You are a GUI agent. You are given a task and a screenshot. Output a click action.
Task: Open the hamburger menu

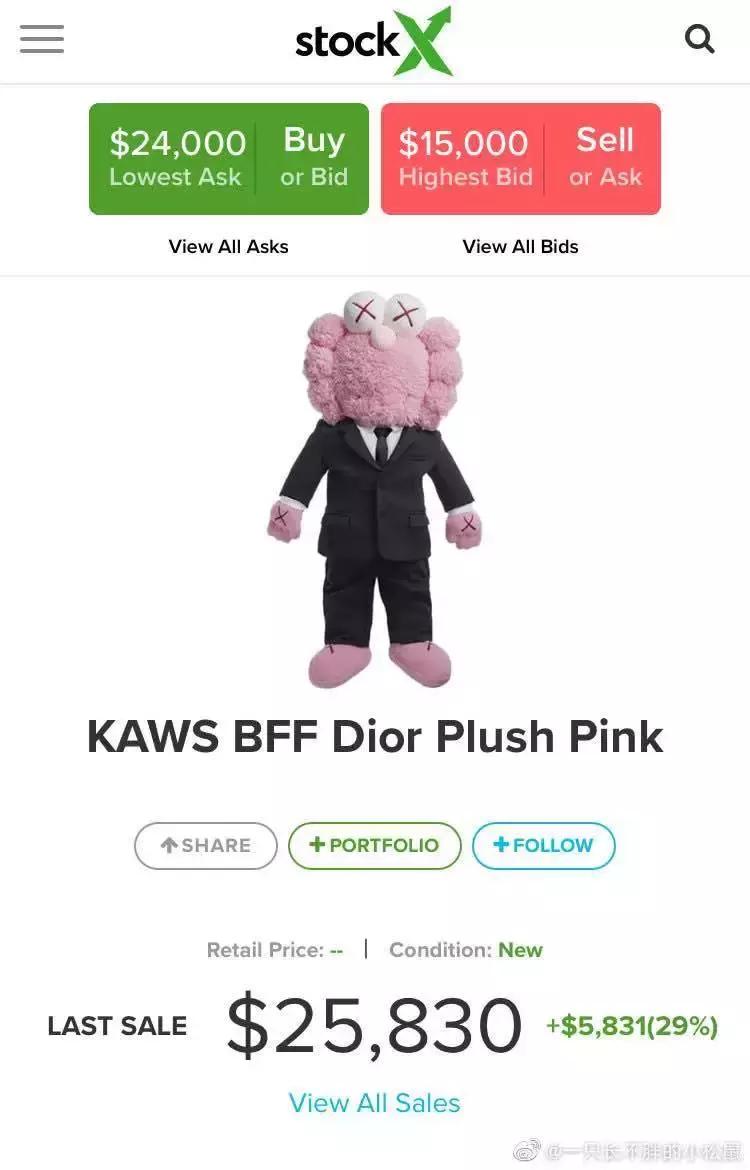42,40
